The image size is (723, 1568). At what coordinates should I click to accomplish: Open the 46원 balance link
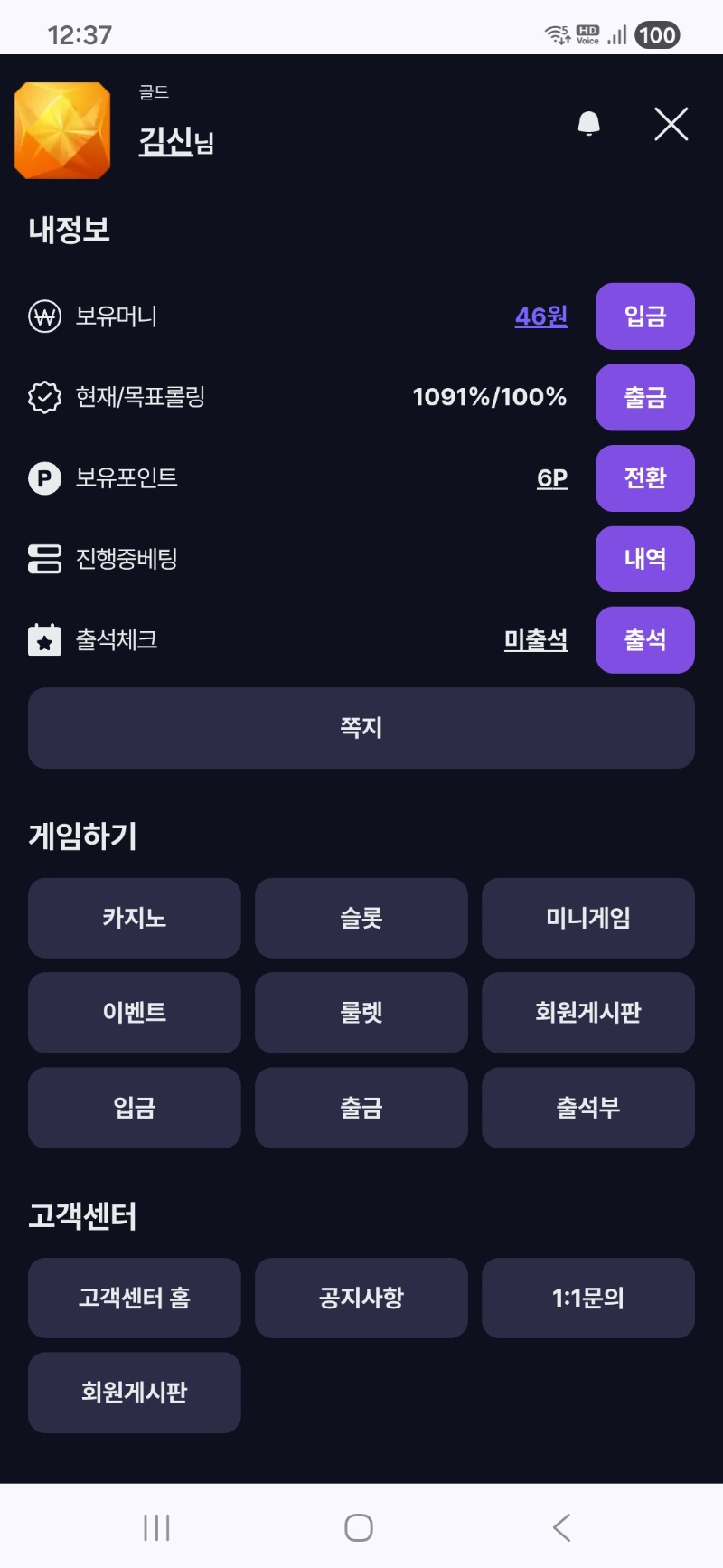tap(540, 316)
